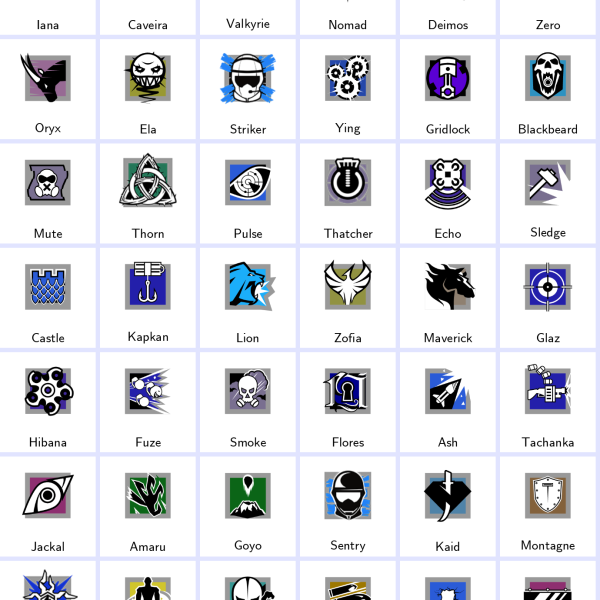Select the Lion operator tile
This screenshot has width=600, height=600.
pyautogui.click(x=248, y=296)
